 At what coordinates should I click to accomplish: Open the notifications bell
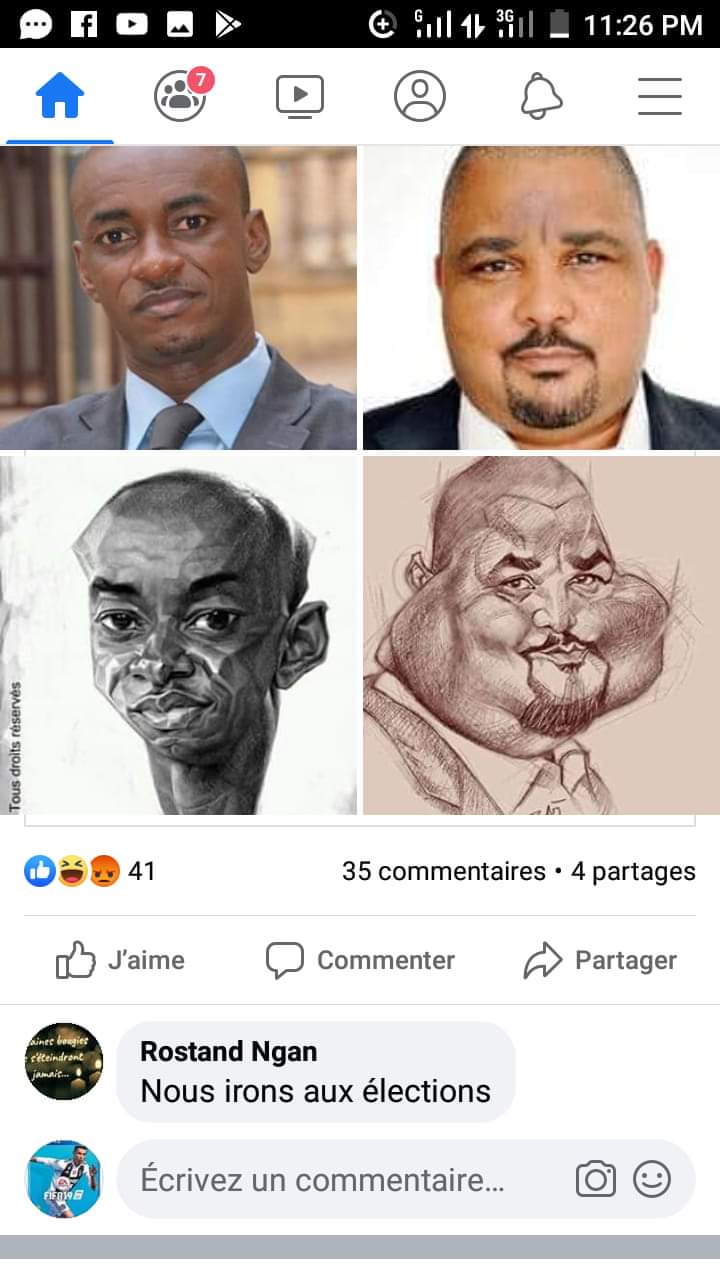click(x=541, y=97)
